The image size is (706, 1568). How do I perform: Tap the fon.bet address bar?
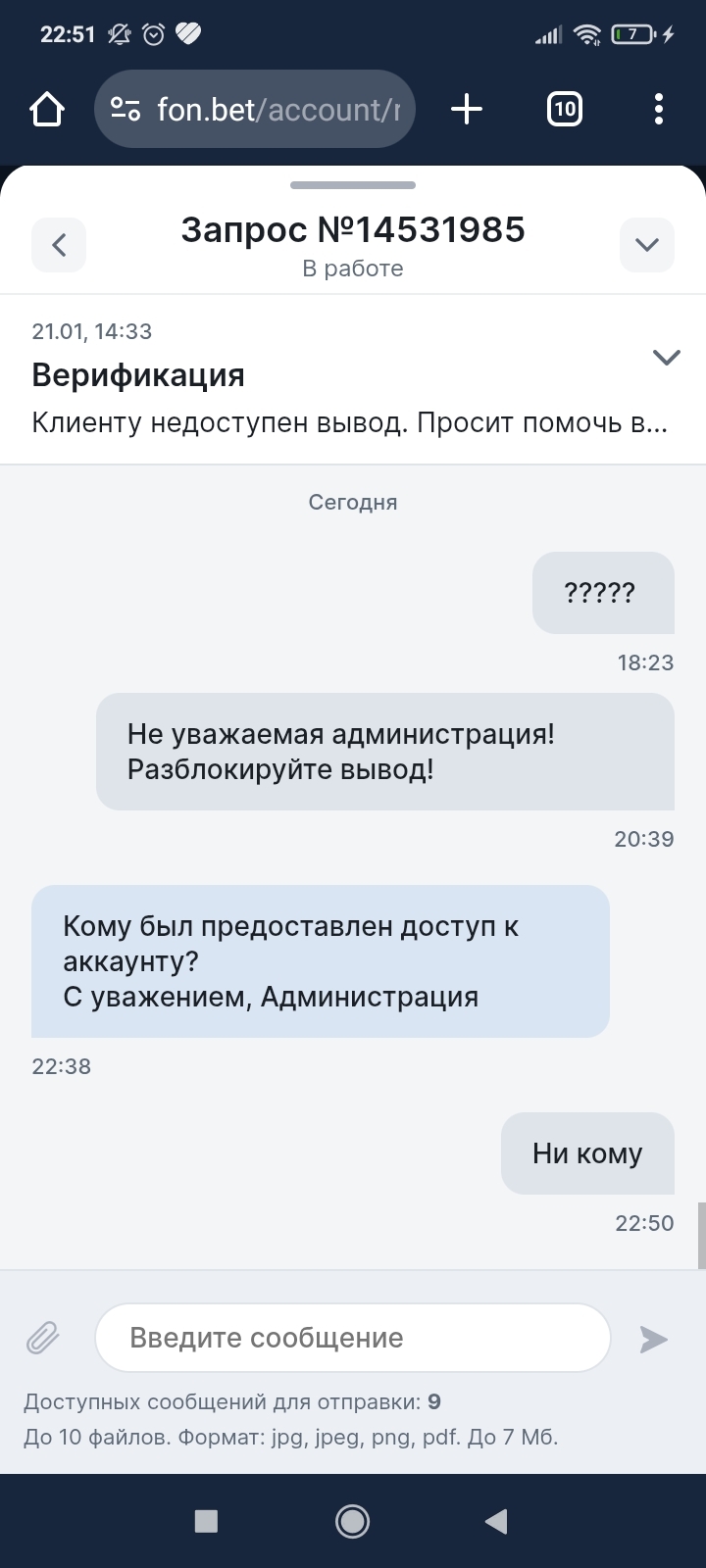255,109
